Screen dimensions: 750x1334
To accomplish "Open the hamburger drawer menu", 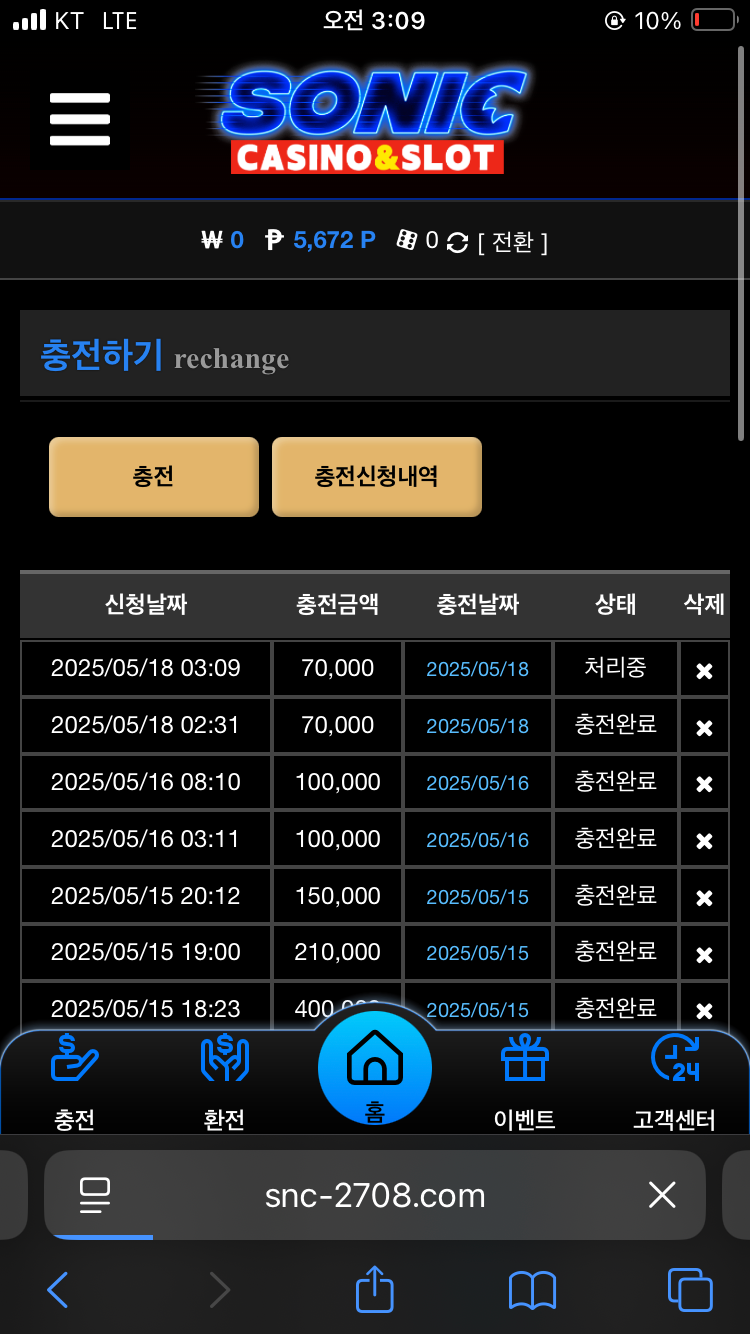I will click(x=79, y=119).
